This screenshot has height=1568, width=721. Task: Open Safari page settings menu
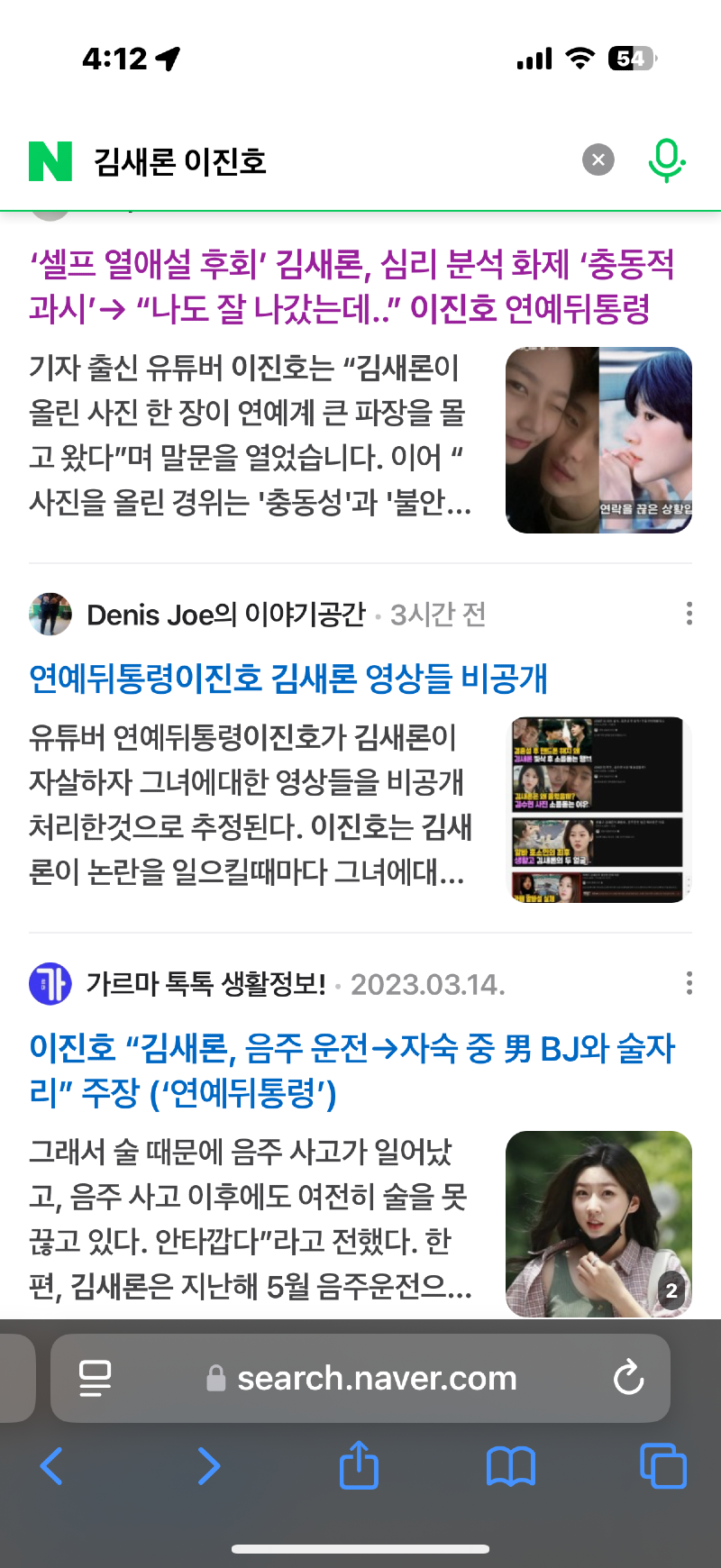tap(95, 1378)
